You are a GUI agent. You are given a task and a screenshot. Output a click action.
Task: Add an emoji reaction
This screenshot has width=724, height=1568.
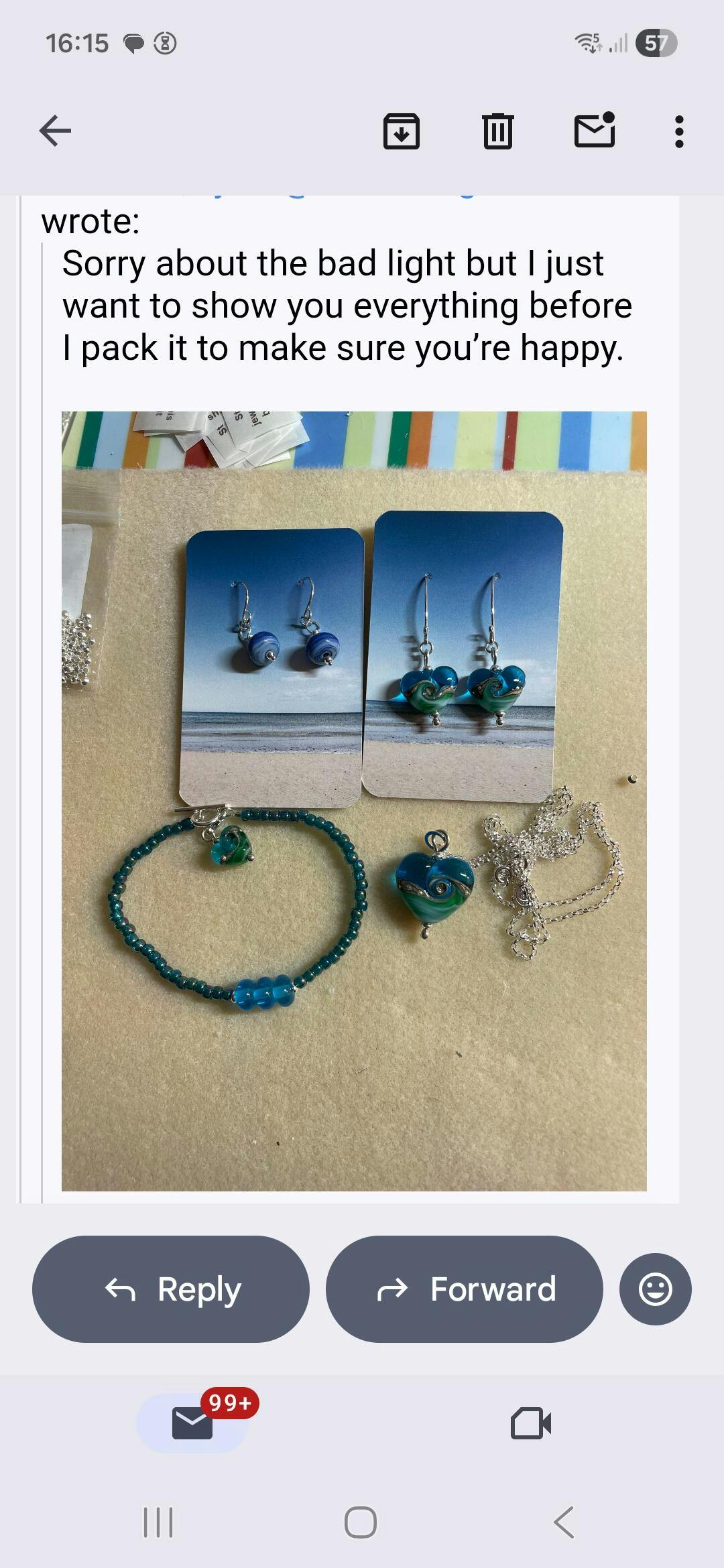click(655, 1289)
